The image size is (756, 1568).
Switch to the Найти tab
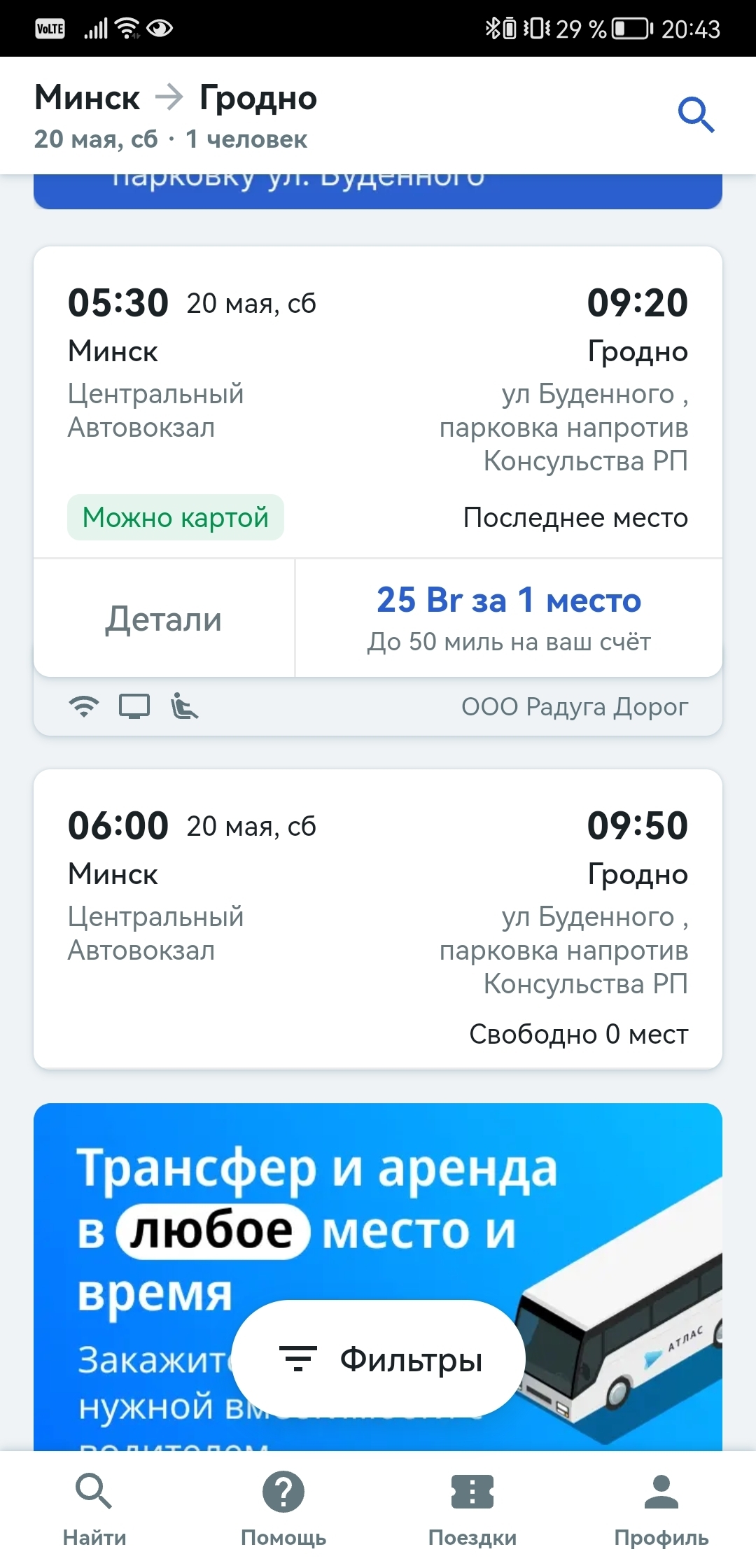click(x=94, y=1508)
